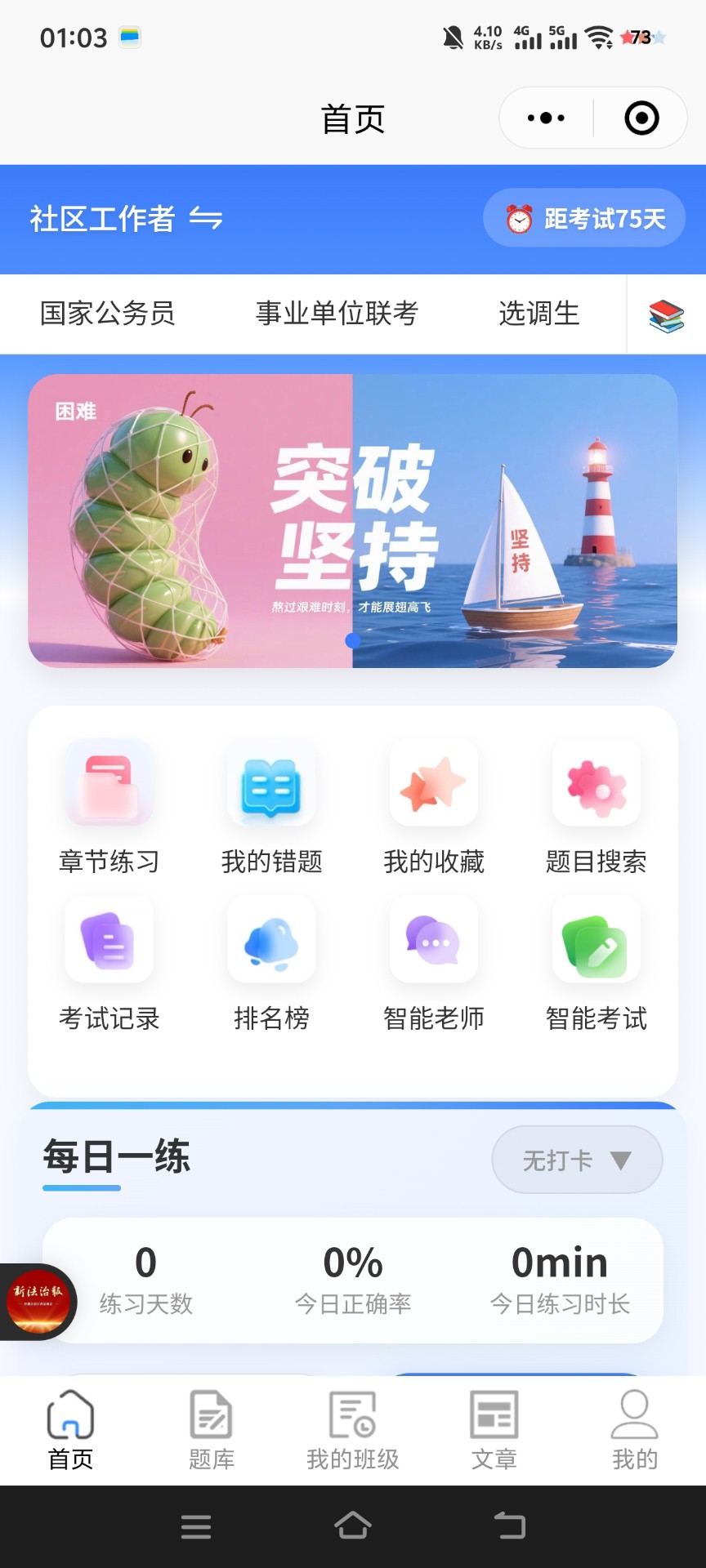Image resolution: width=706 pixels, height=1568 pixels.
Task: View the 排名榜 leaderboard
Action: click(x=271, y=962)
